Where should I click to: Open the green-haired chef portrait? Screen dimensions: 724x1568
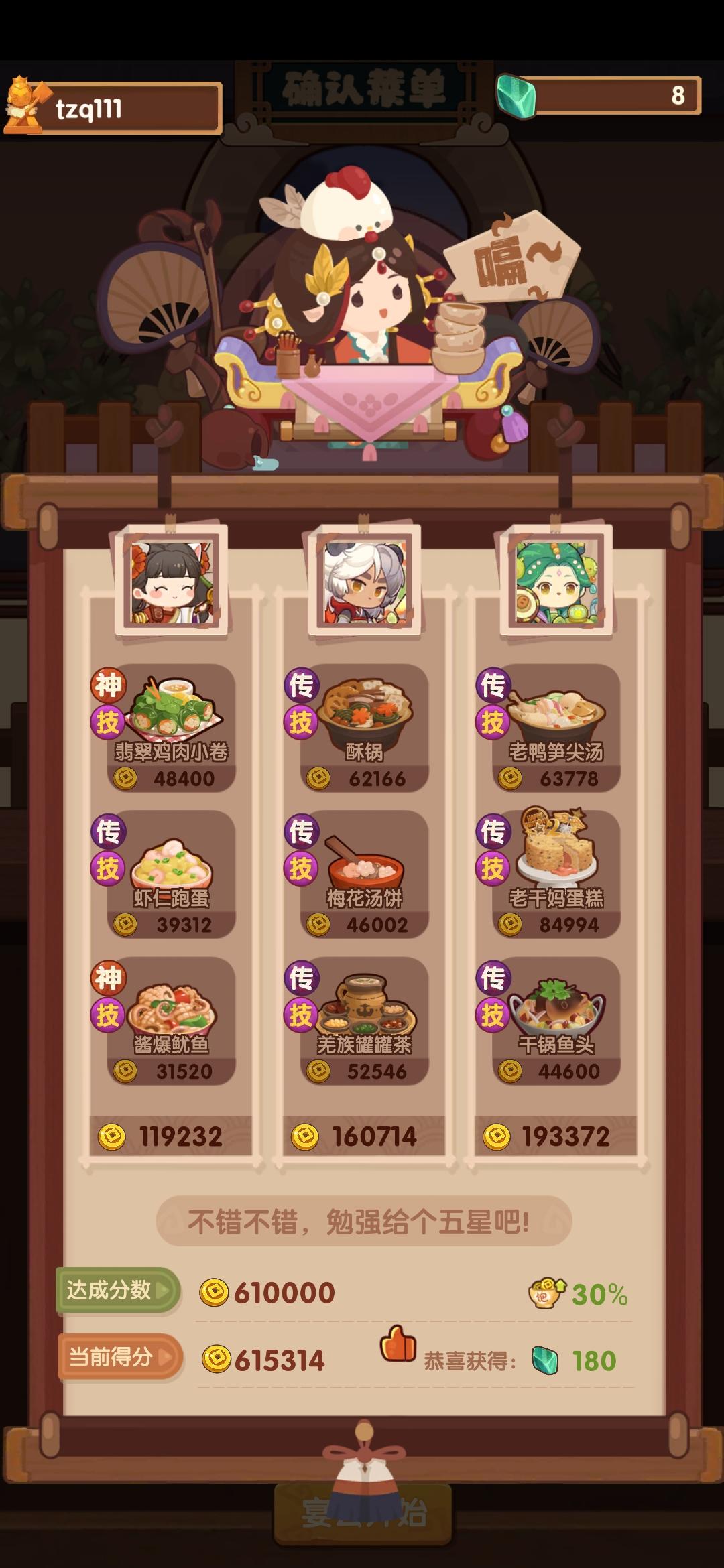pos(554,583)
